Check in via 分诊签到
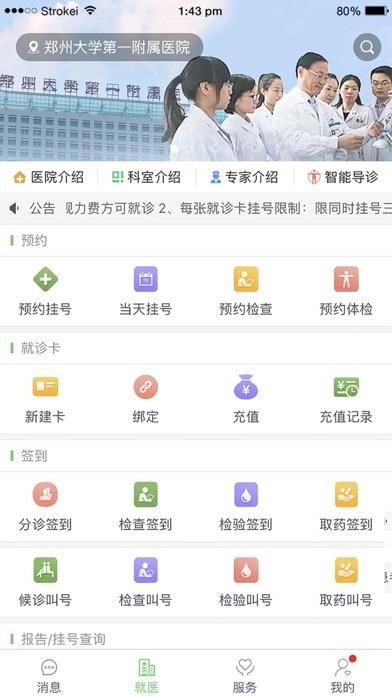Screen dimensions: 392x696 (x=45, y=507)
